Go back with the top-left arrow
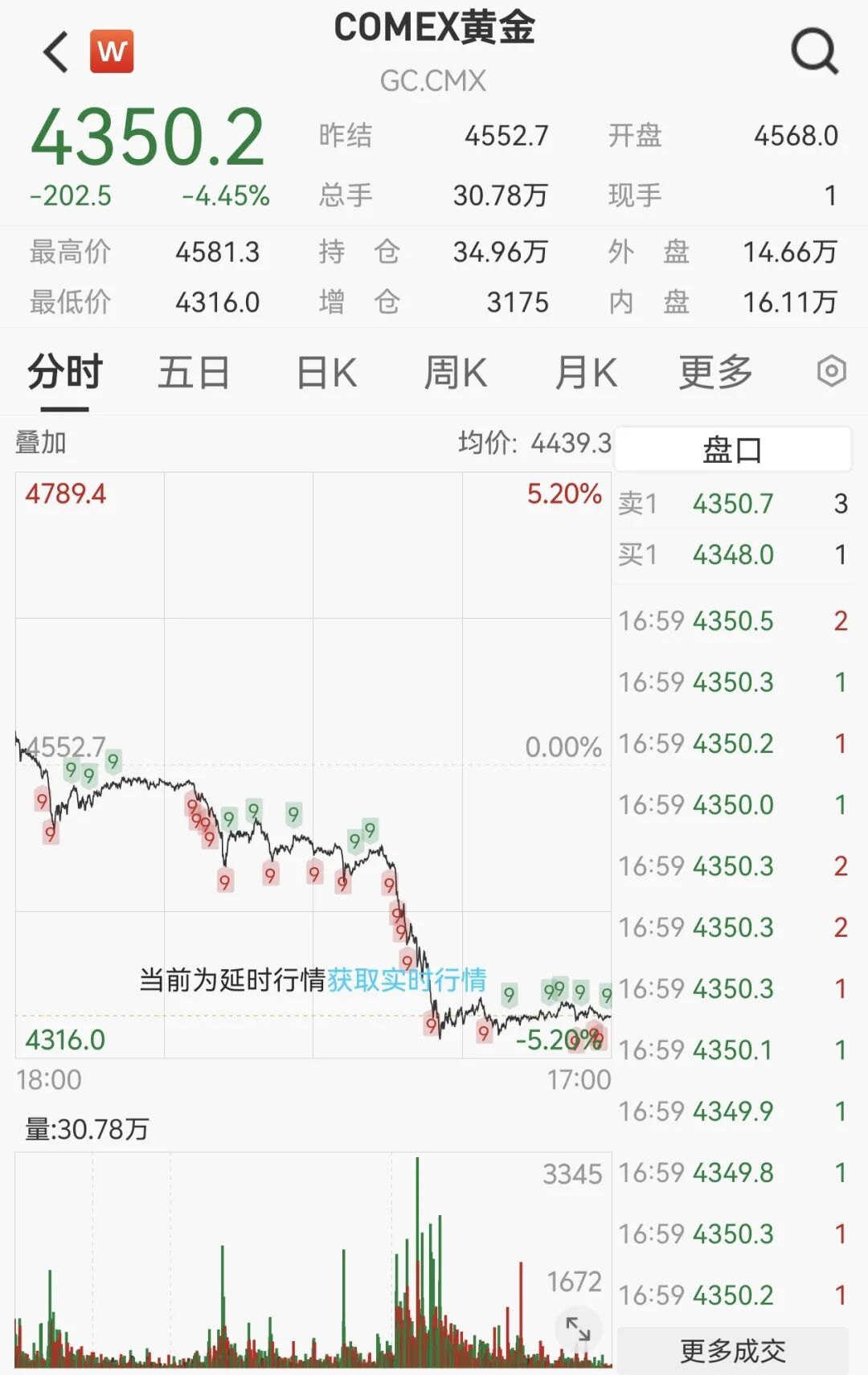Screen dimensions: 868x1375 [x=56, y=52]
